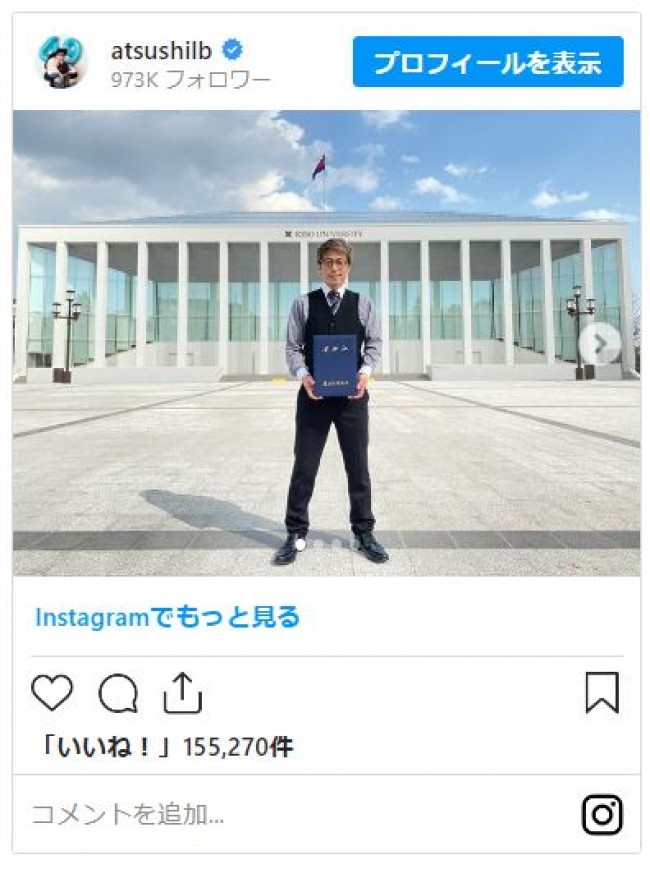Open comments with the speech bubble icon

coord(117,693)
